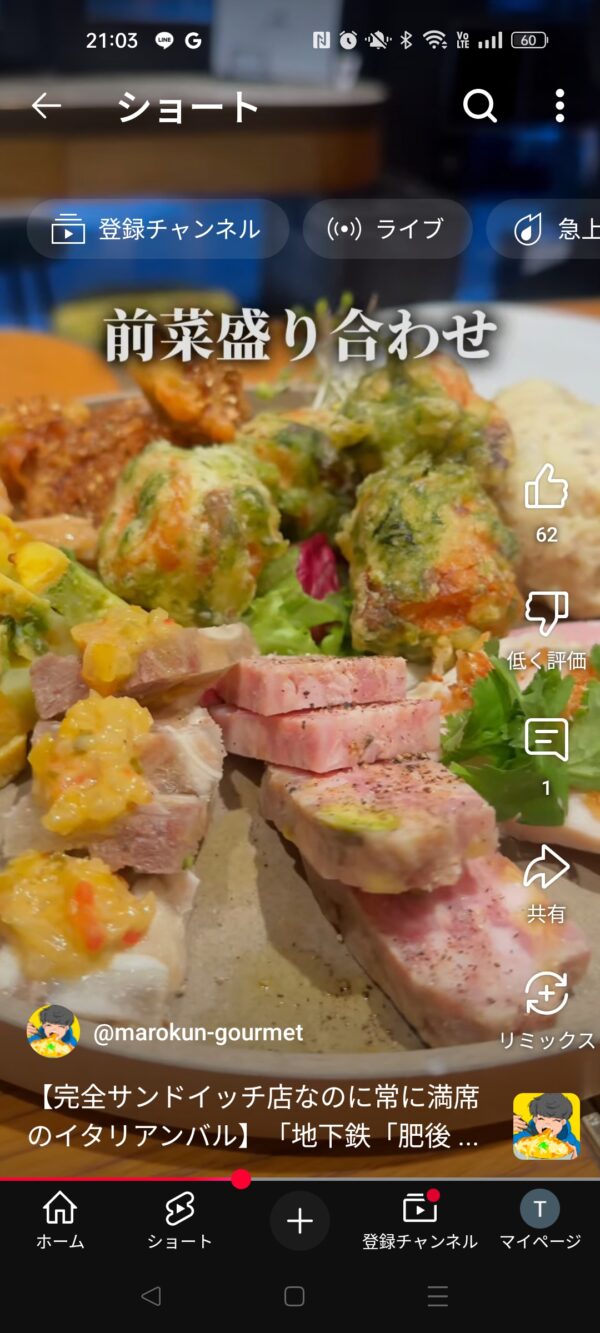600x1333 pixels.
Task: Switch to the ホーム tab
Action: coord(60,1220)
